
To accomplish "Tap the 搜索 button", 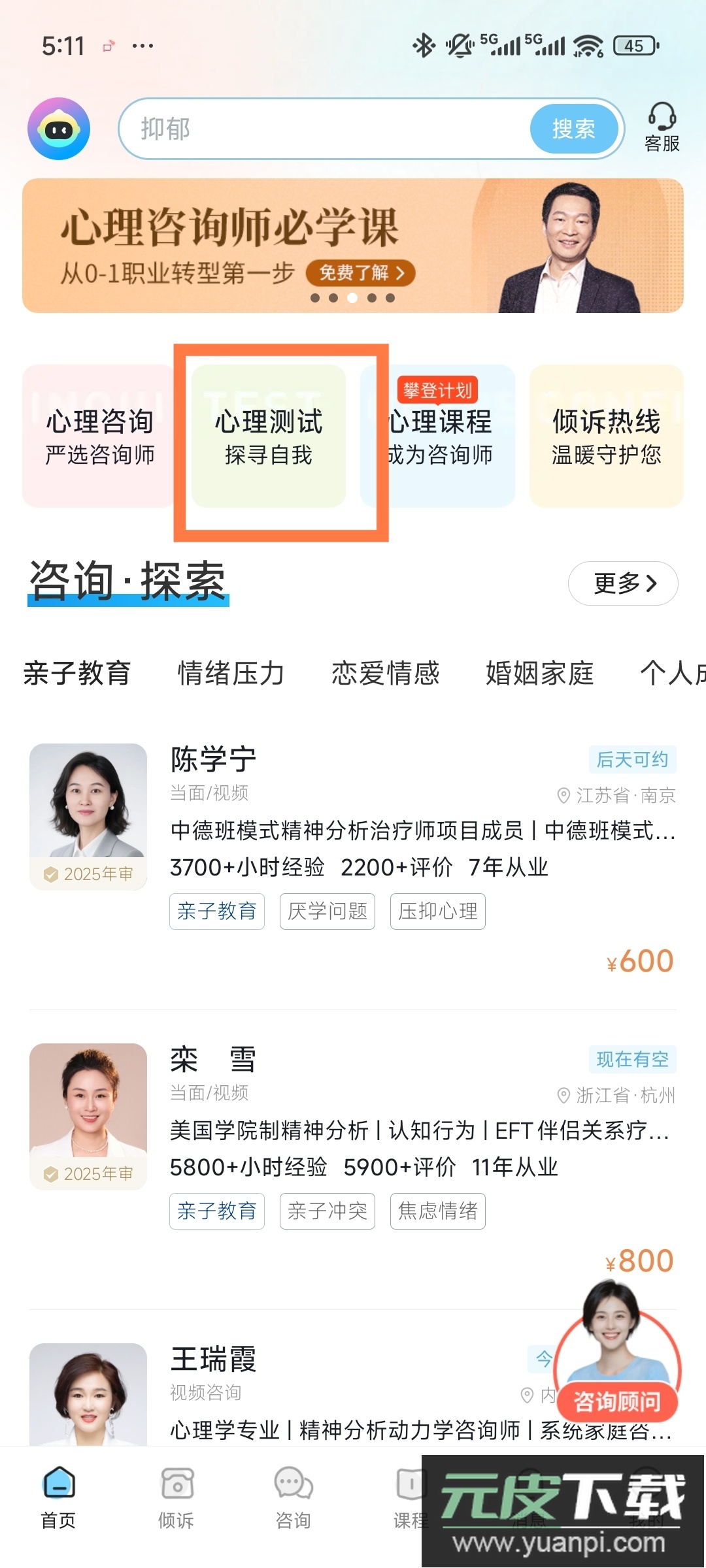I will tap(573, 129).
